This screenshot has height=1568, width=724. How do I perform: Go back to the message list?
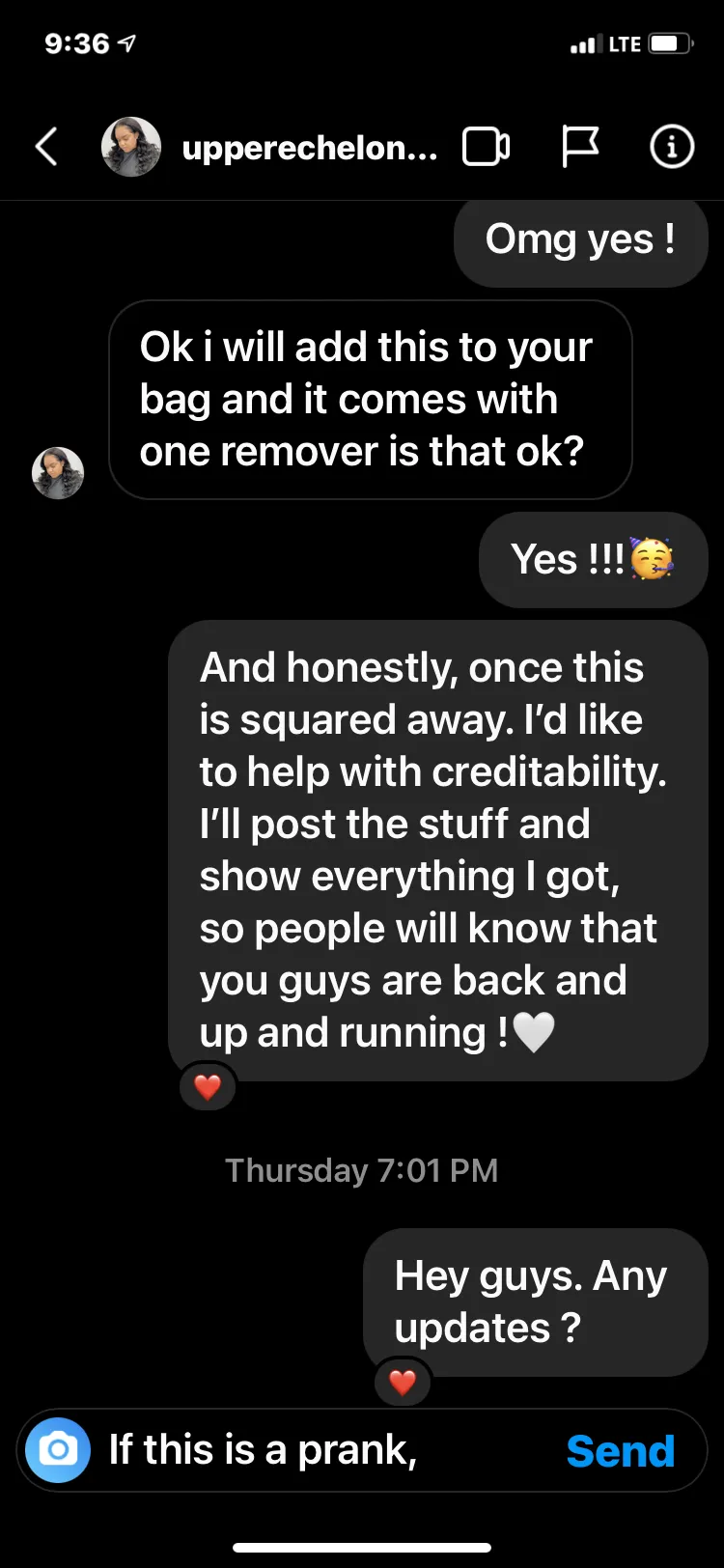(x=46, y=148)
